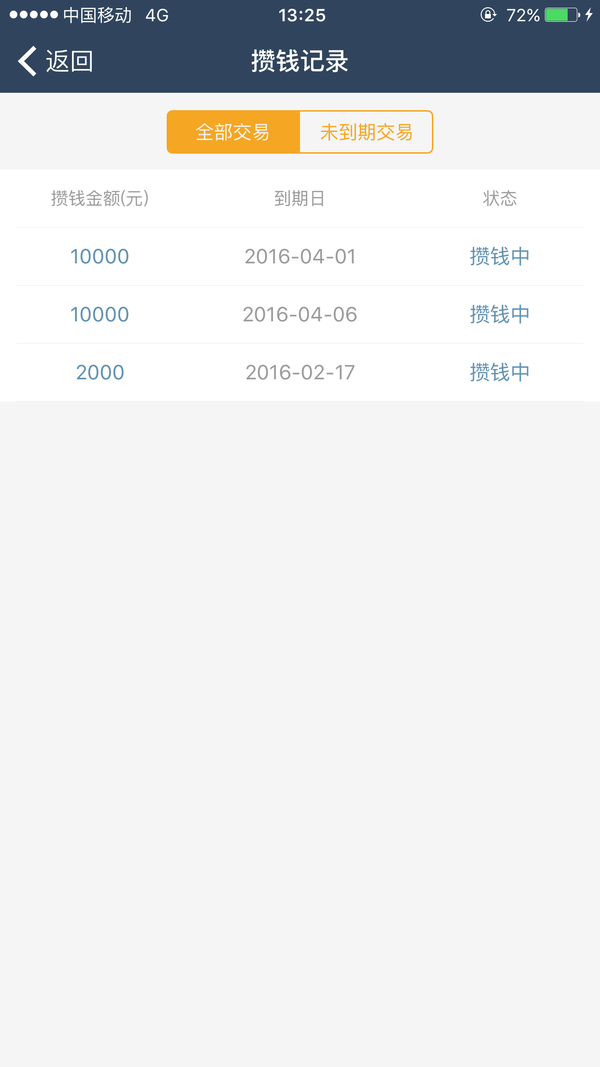Go back using the 返回 button
This screenshot has height=1067, width=600.
point(55,61)
